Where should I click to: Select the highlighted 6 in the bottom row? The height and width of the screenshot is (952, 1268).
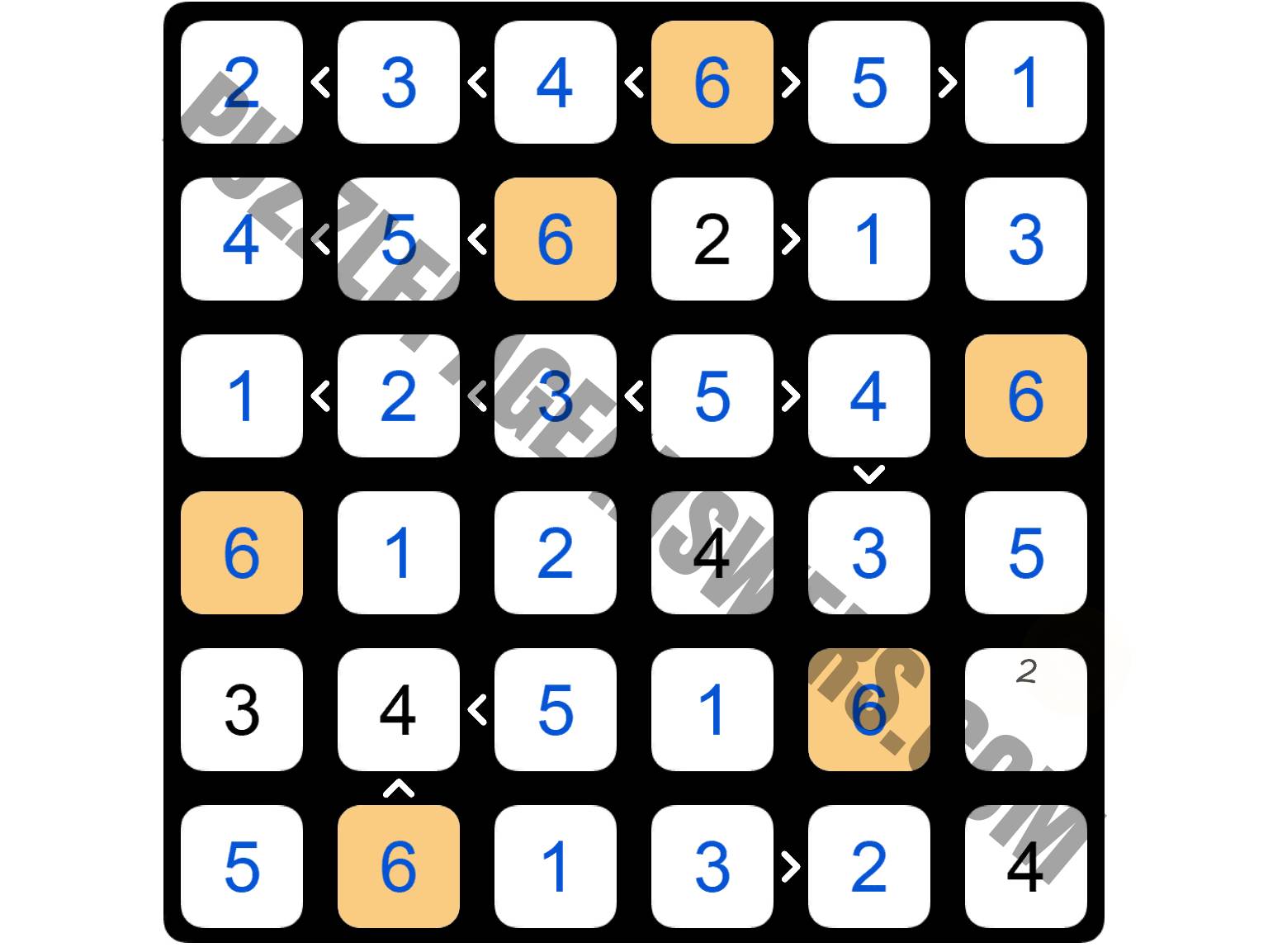[398, 866]
